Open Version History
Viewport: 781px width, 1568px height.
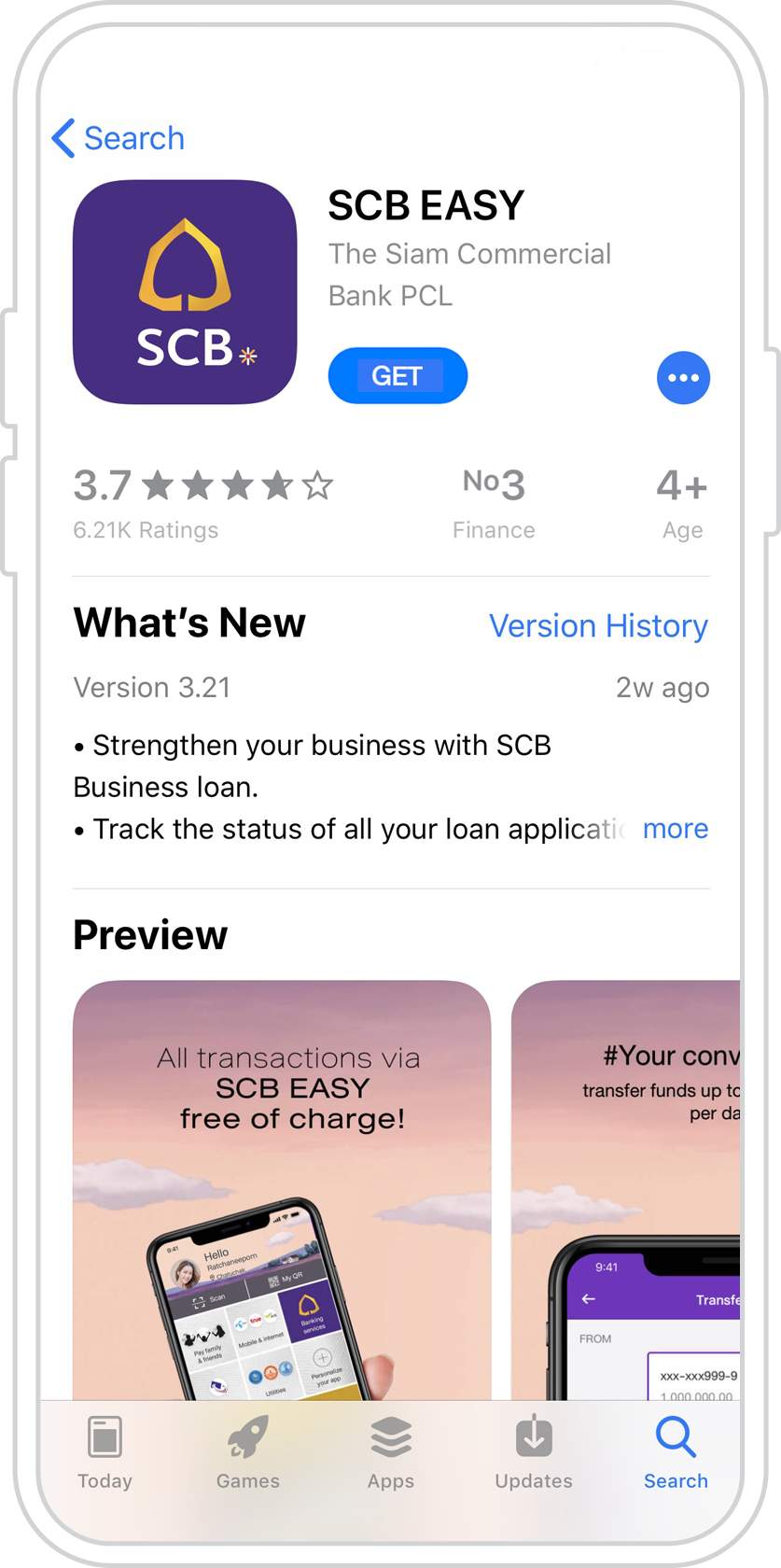598,625
